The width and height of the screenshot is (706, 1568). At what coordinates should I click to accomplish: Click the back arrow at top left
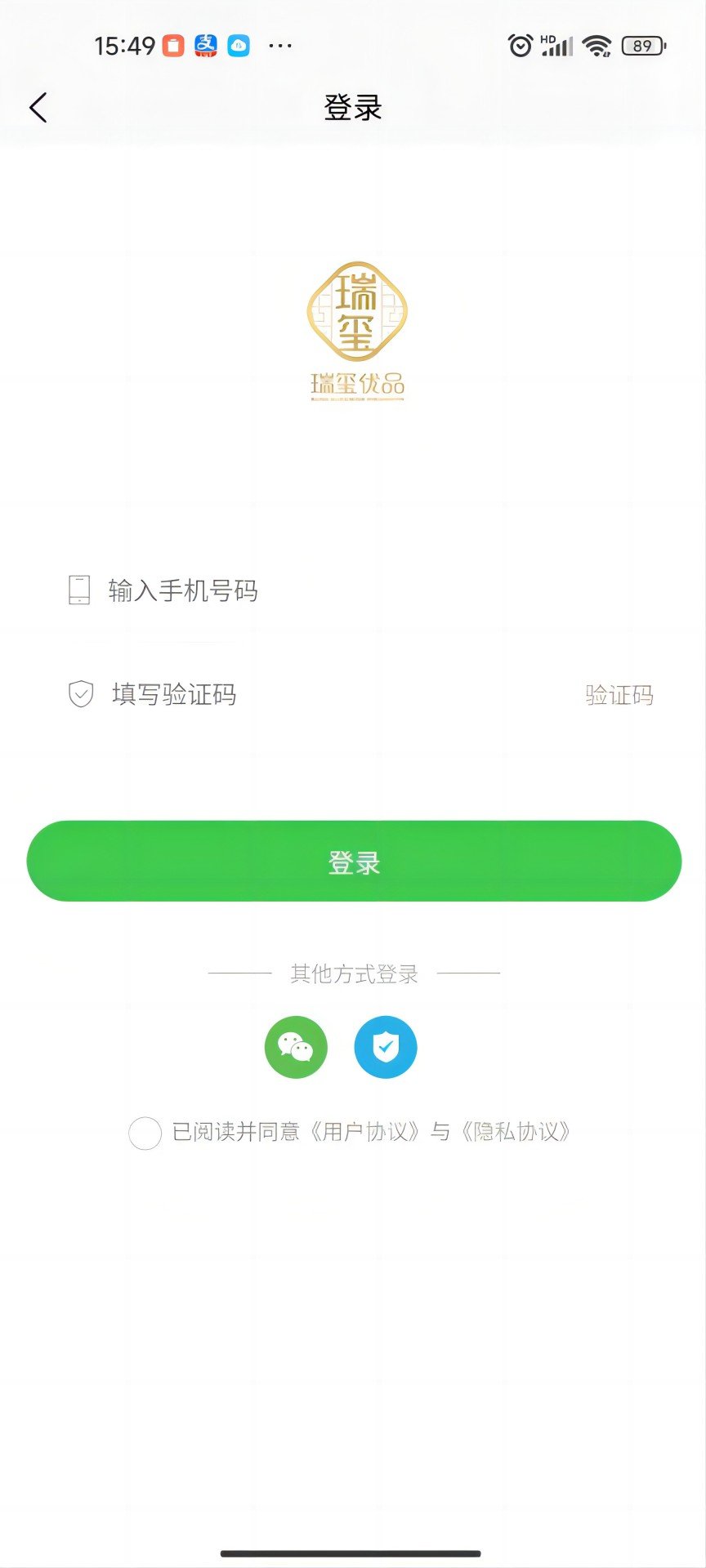[x=37, y=107]
